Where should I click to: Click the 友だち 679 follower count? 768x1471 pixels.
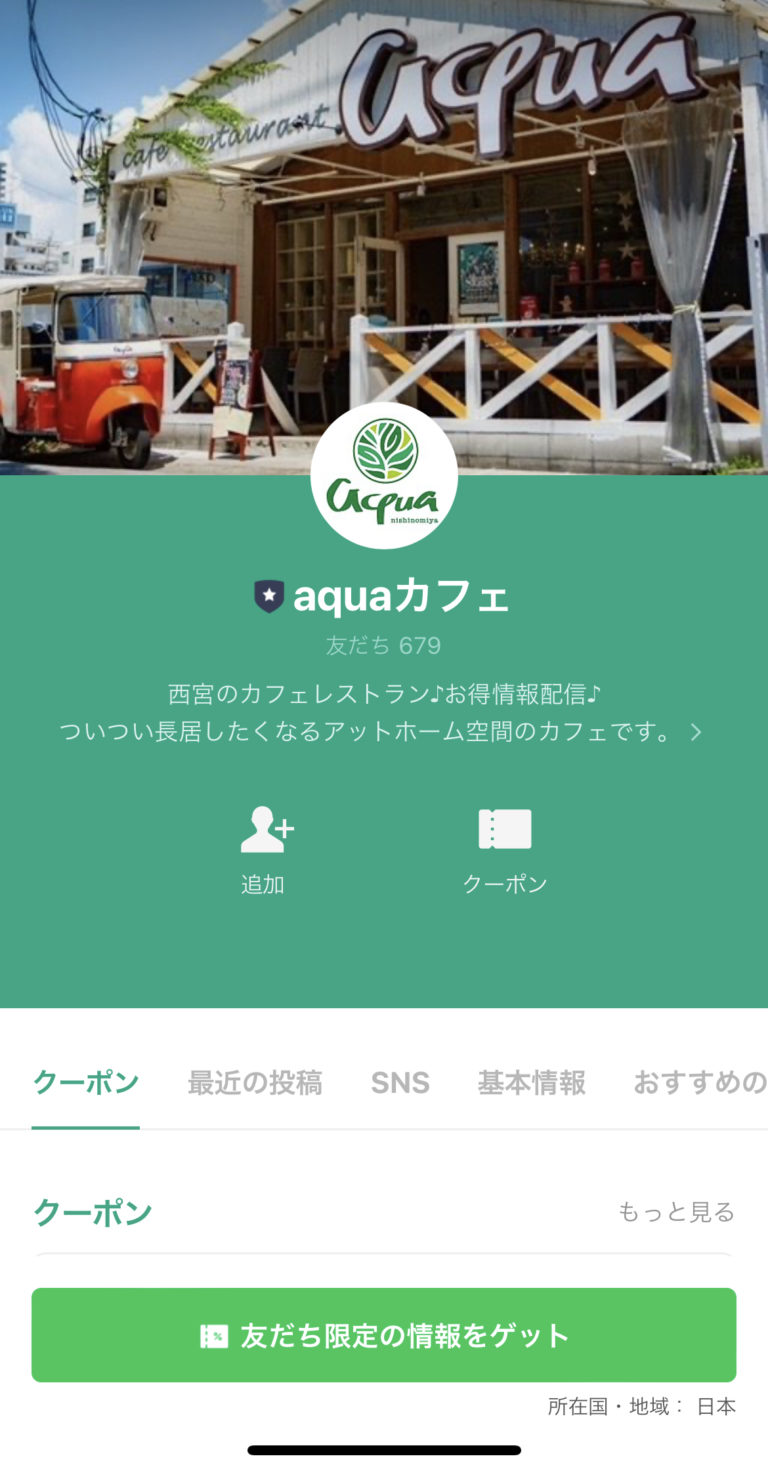coord(384,645)
